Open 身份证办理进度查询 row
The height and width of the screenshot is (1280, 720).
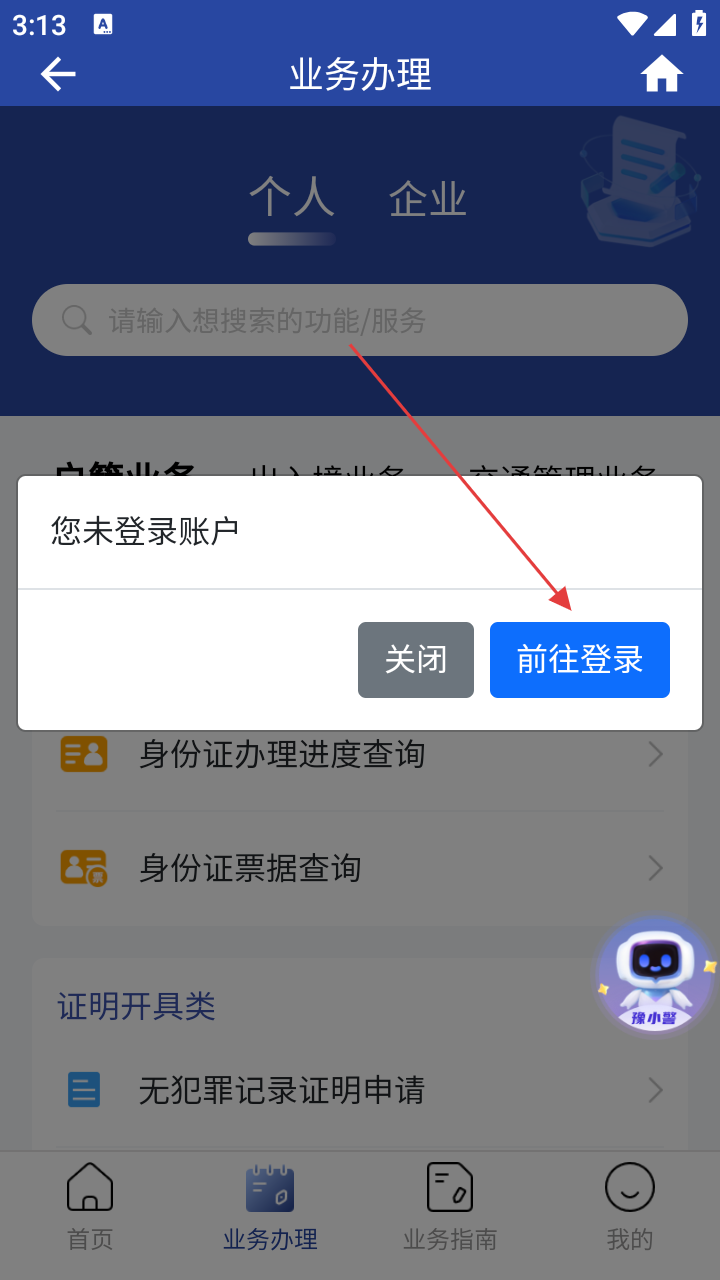[x=360, y=755]
